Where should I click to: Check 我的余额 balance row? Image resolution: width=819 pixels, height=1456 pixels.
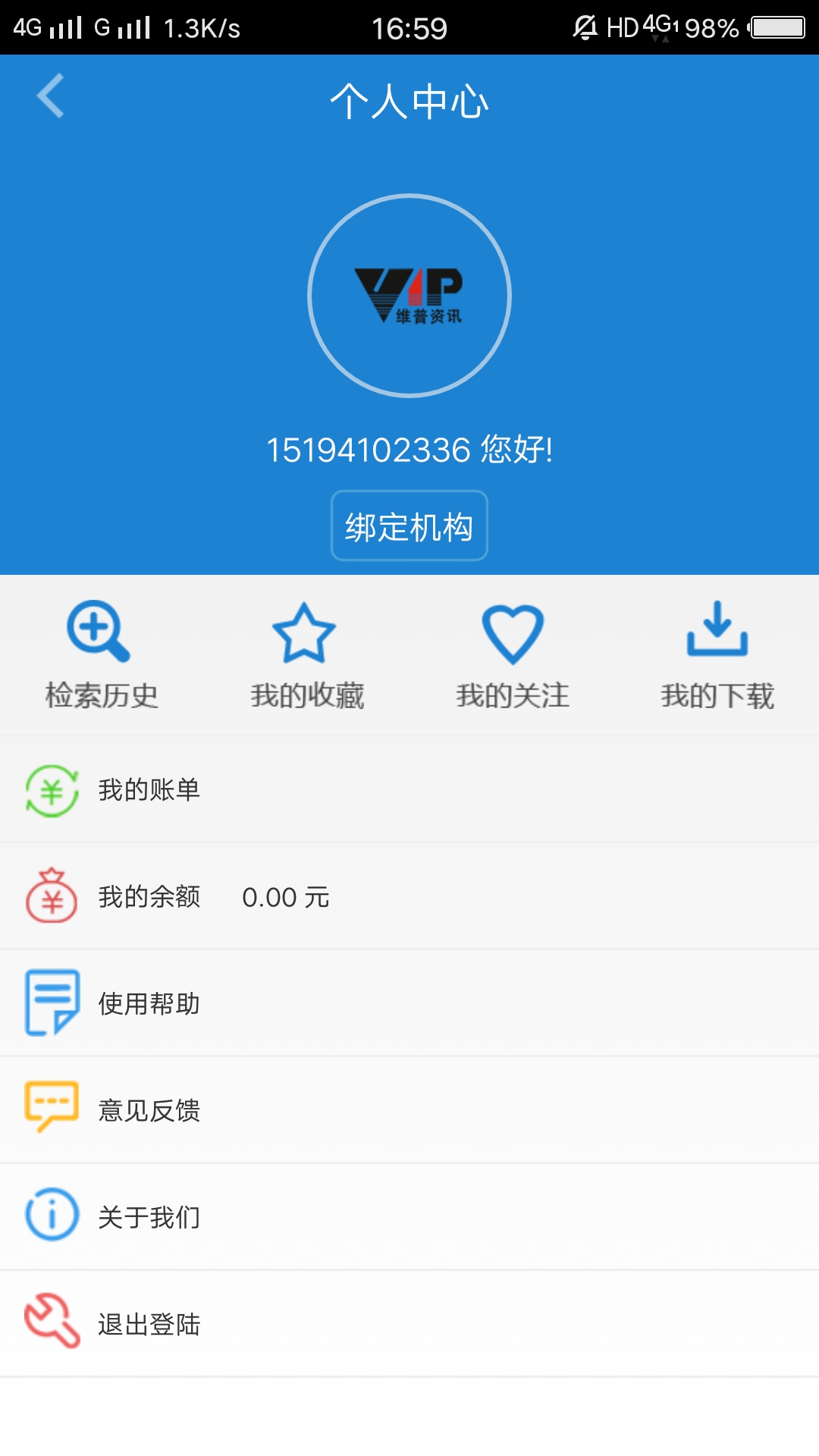click(x=409, y=896)
